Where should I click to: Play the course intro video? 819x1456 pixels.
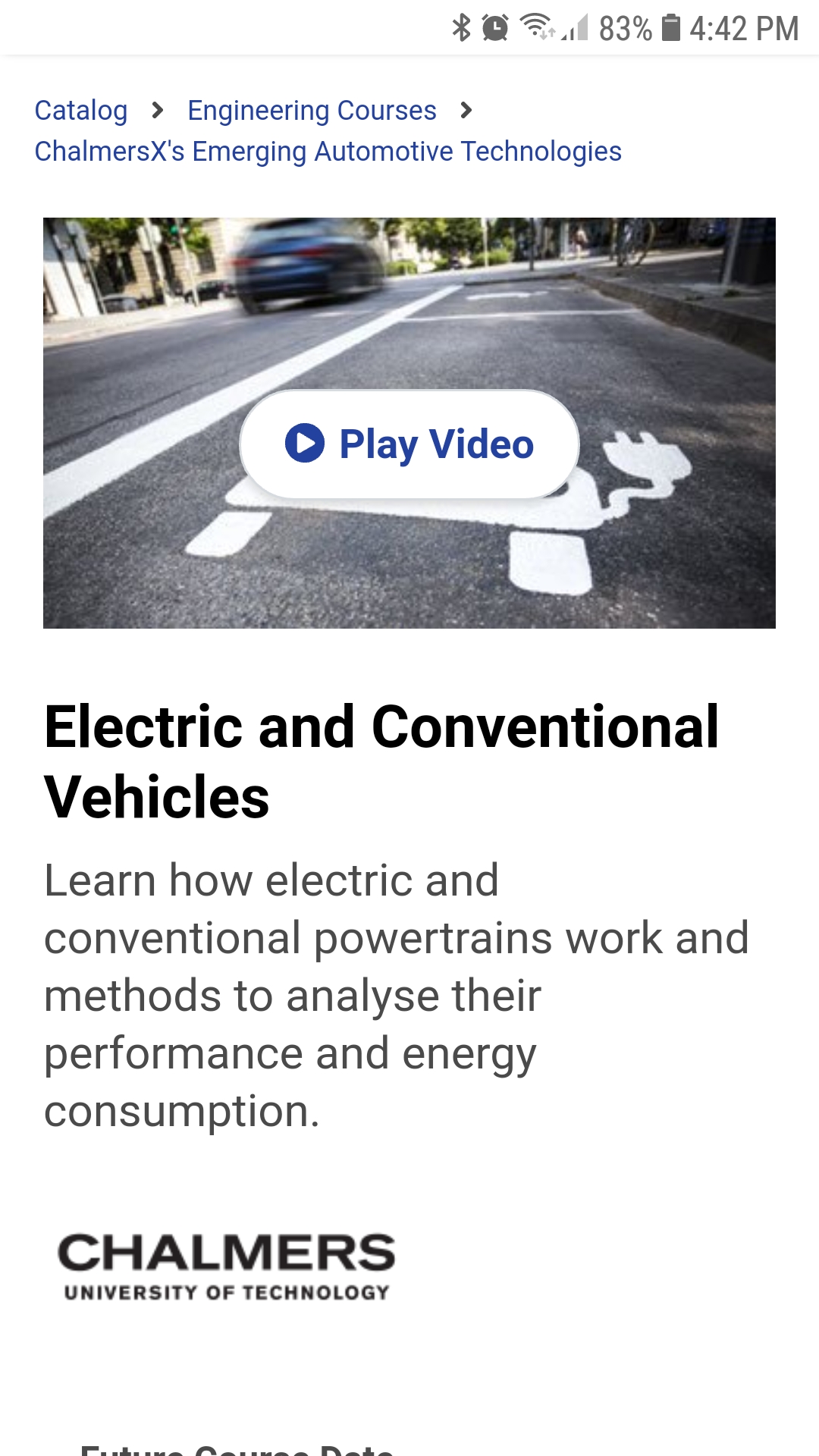[409, 444]
